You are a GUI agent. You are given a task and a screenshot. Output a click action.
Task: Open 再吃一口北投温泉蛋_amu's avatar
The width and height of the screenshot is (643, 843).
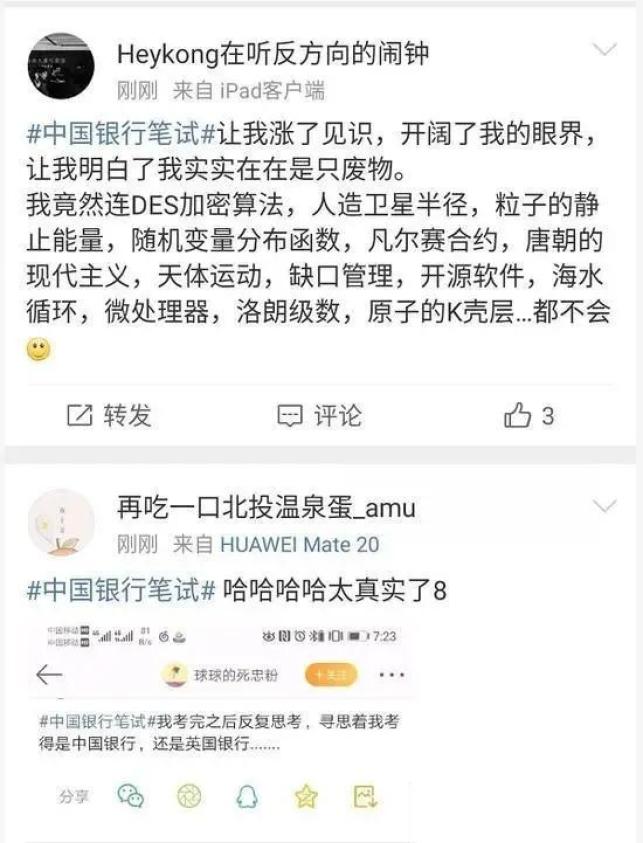tap(60, 522)
